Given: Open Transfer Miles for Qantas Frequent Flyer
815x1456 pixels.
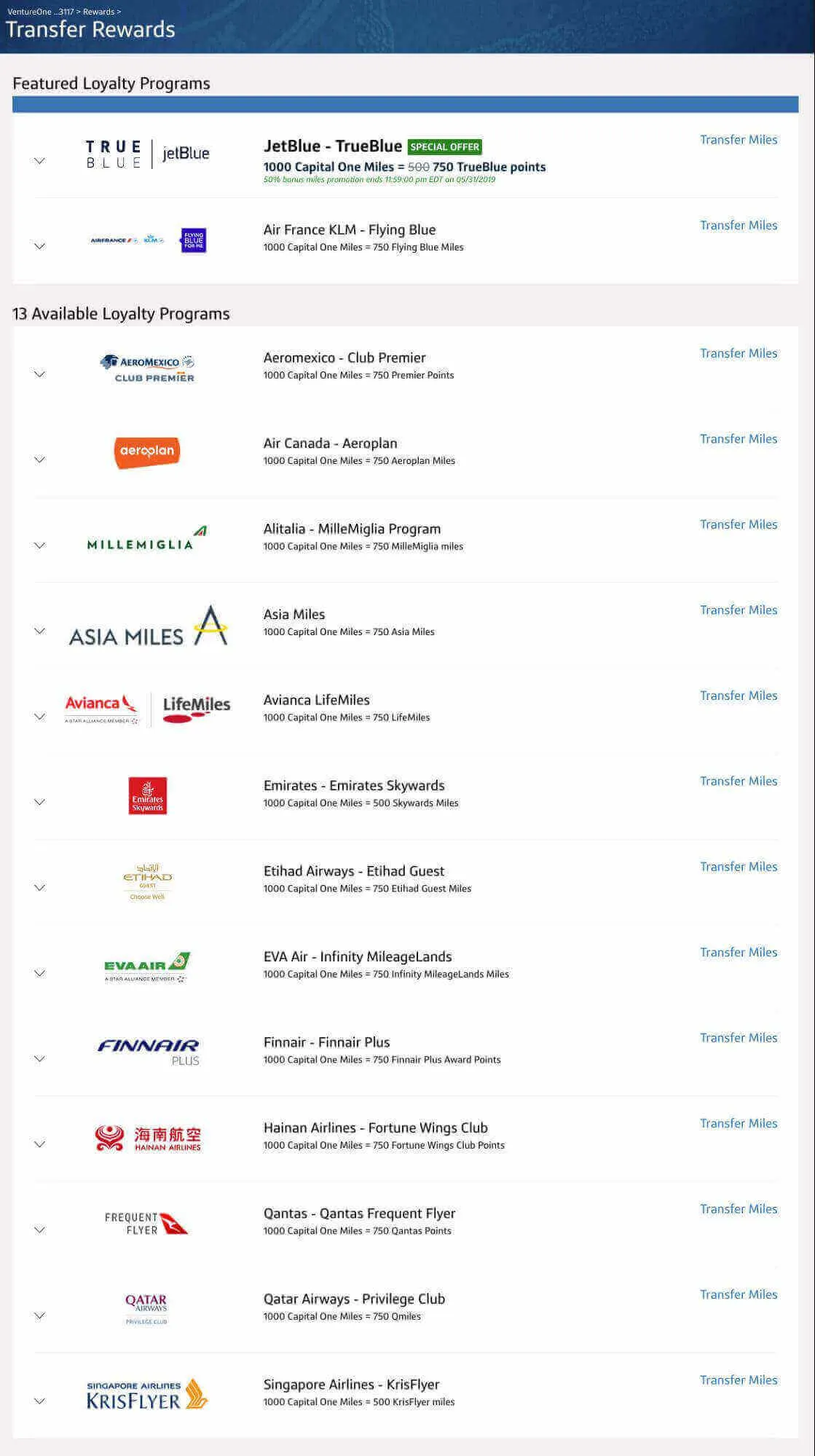Looking at the screenshot, I should 739,1209.
